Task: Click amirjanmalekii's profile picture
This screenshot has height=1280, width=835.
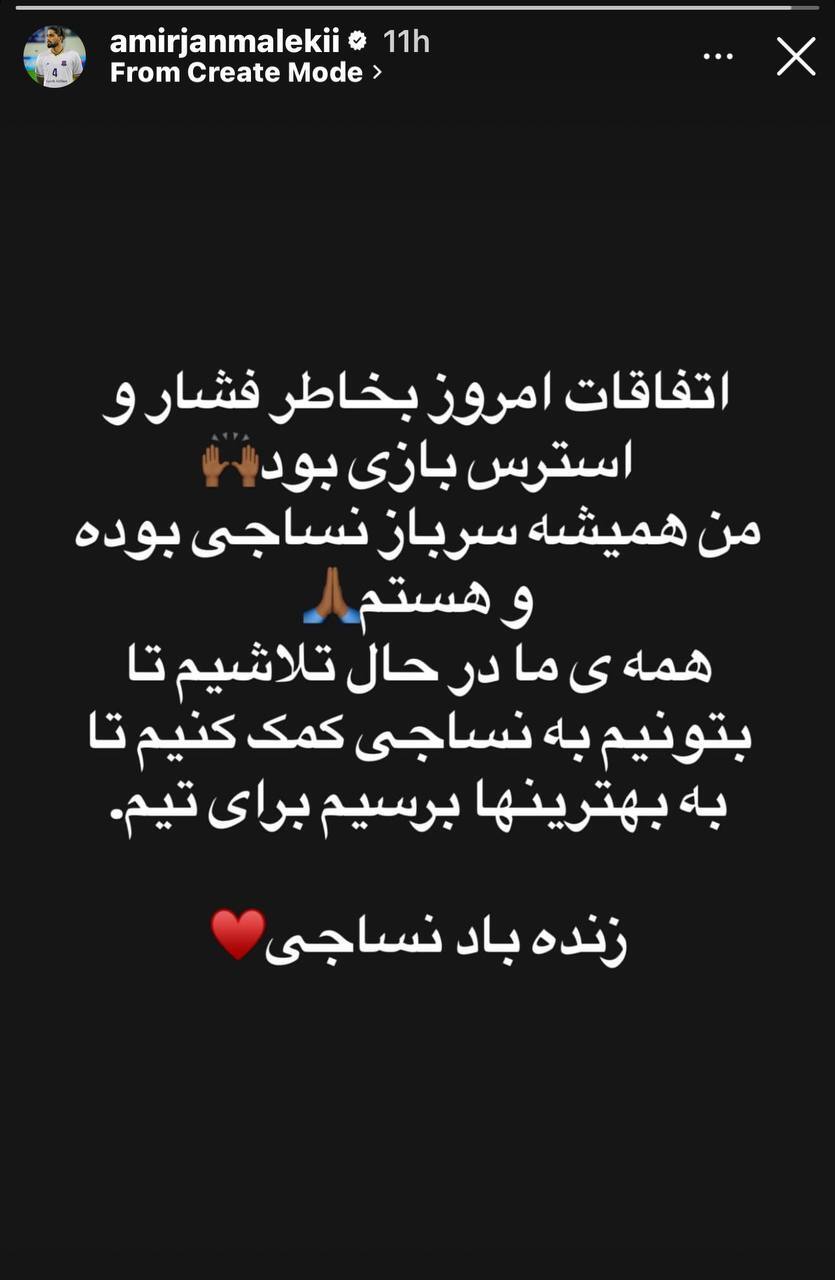Action: coord(55,55)
